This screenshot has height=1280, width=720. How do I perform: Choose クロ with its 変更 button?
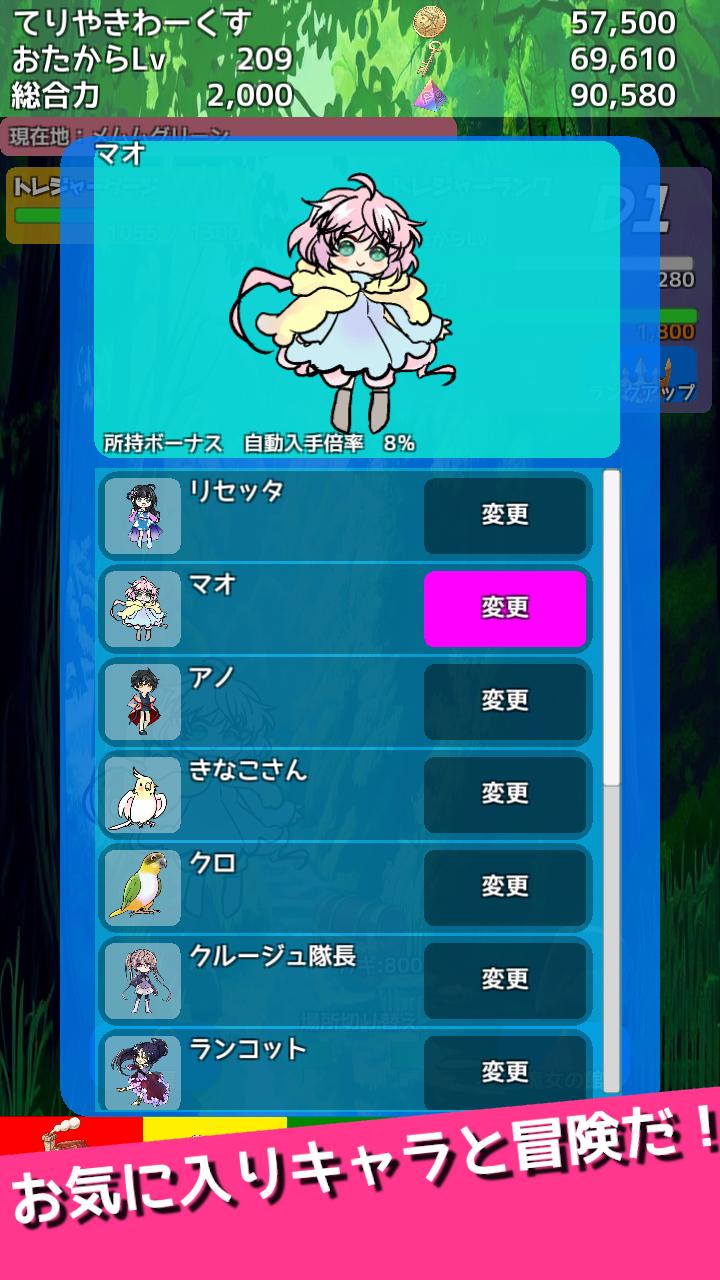pyautogui.click(x=505, y=887)
